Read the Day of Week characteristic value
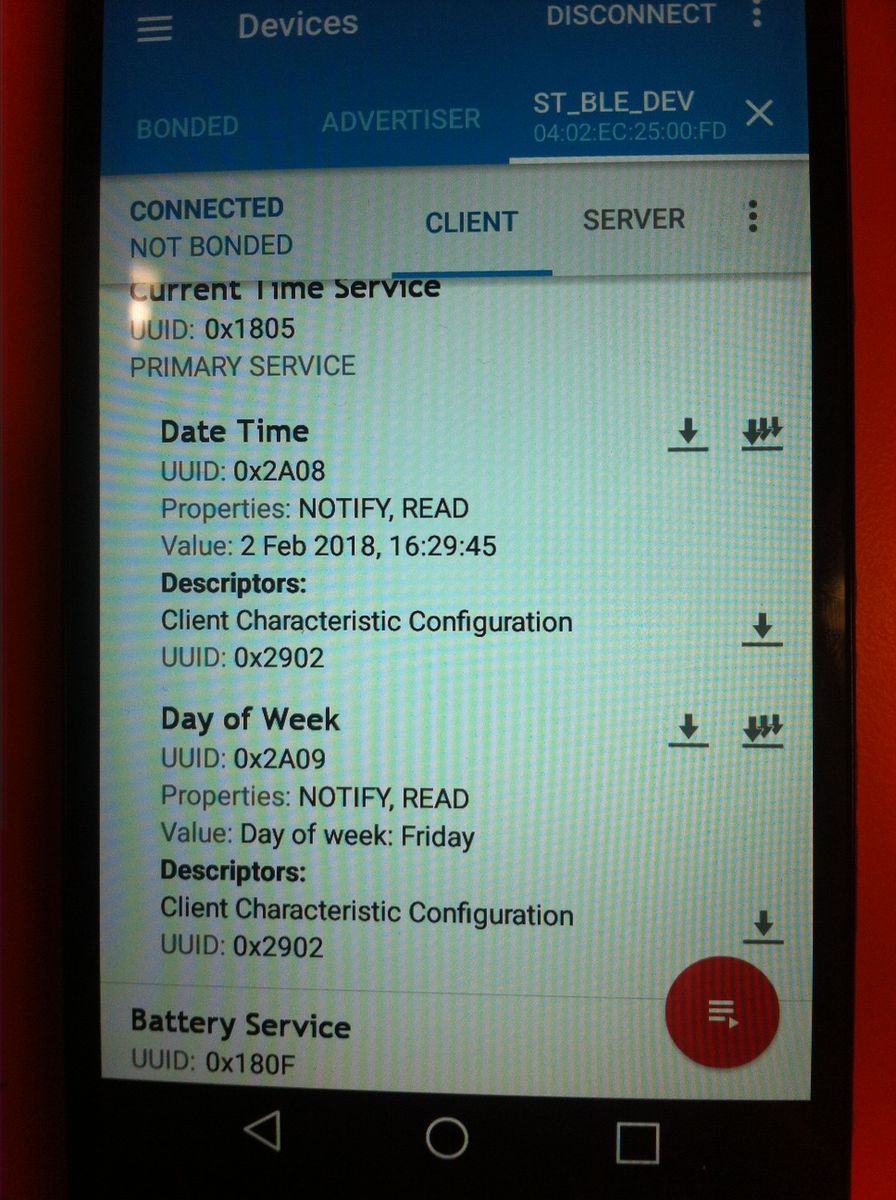896x1200 pixels. coord(687,729)
